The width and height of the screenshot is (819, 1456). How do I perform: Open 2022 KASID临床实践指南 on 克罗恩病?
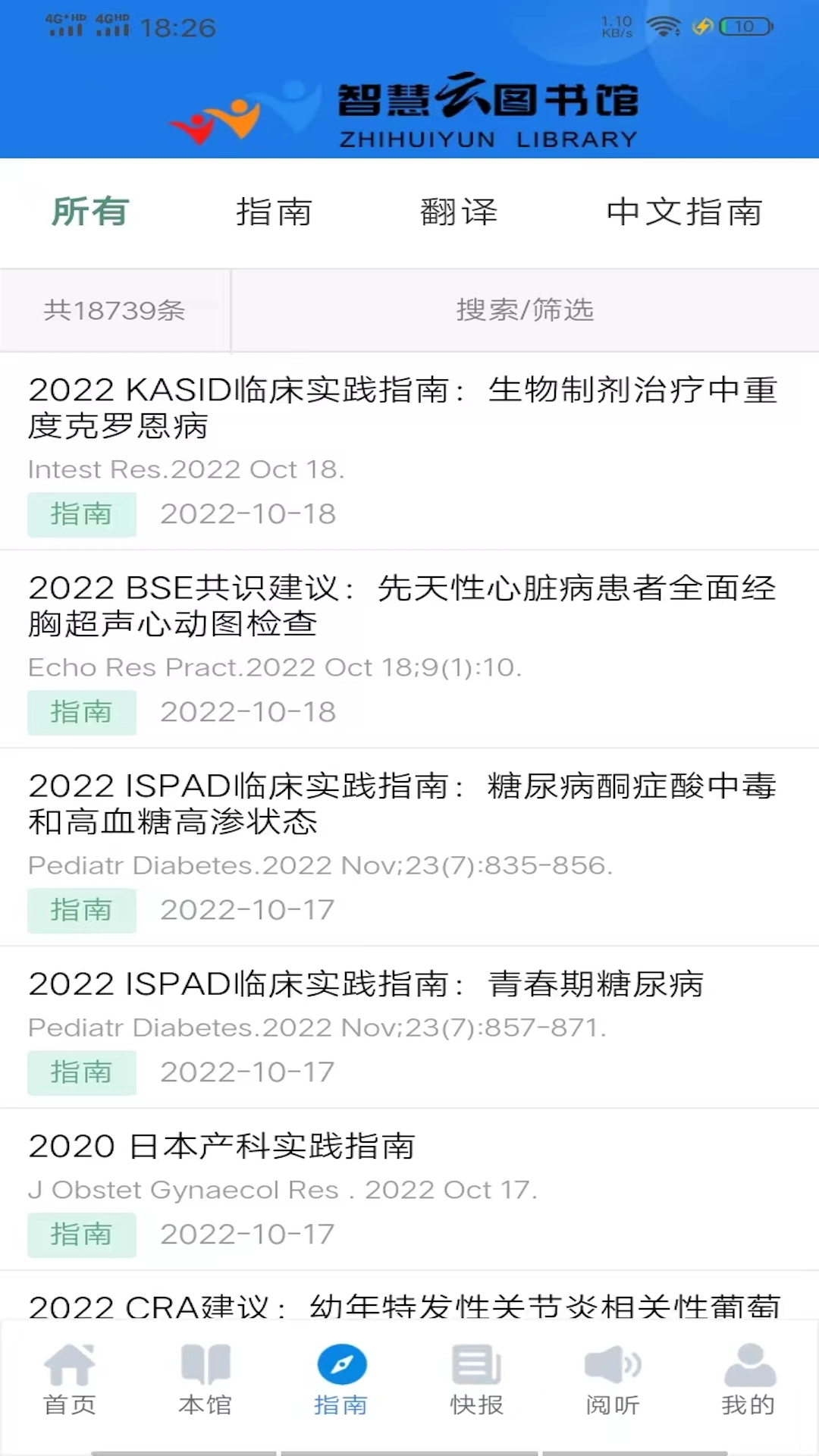click(x=402, y=407)
